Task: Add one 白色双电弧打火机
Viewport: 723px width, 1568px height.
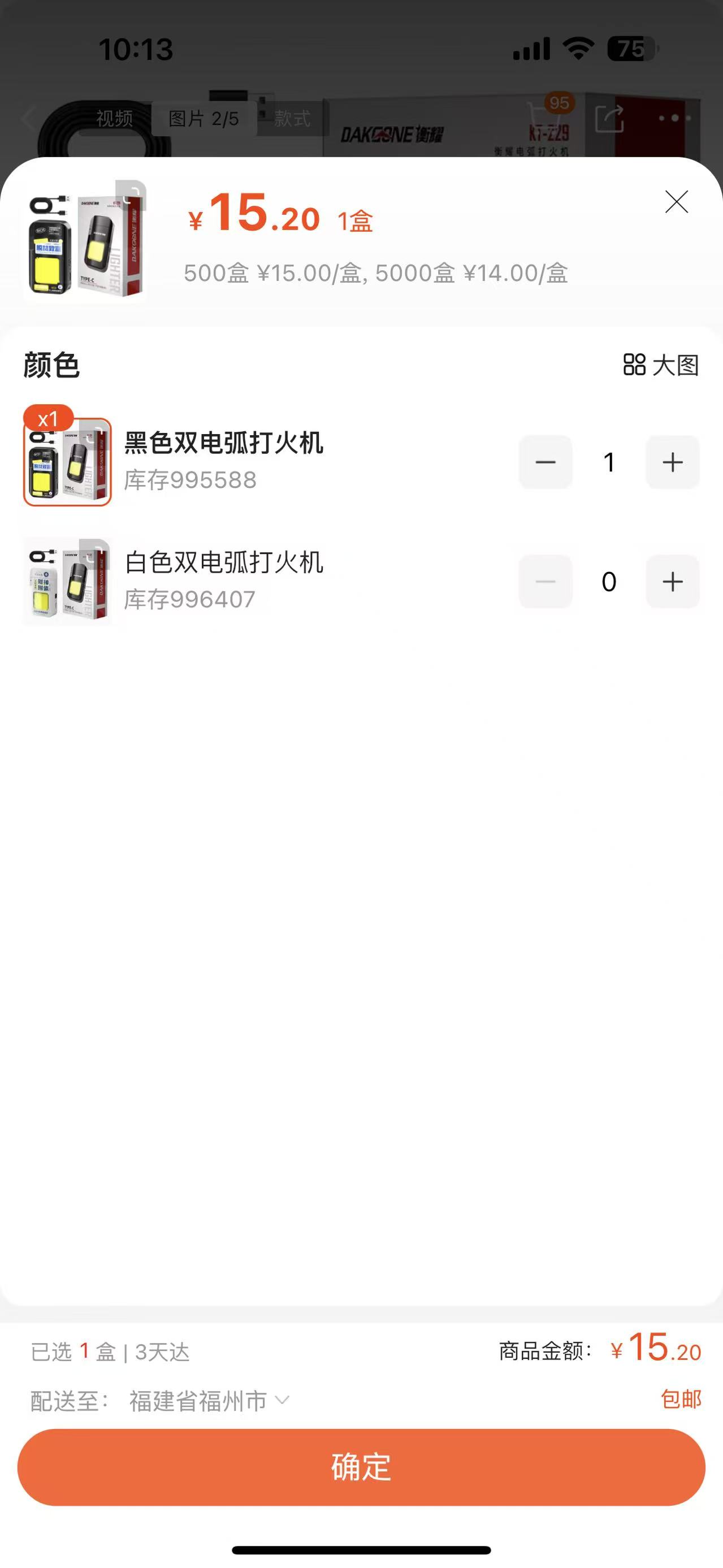Action: point(673,581)
